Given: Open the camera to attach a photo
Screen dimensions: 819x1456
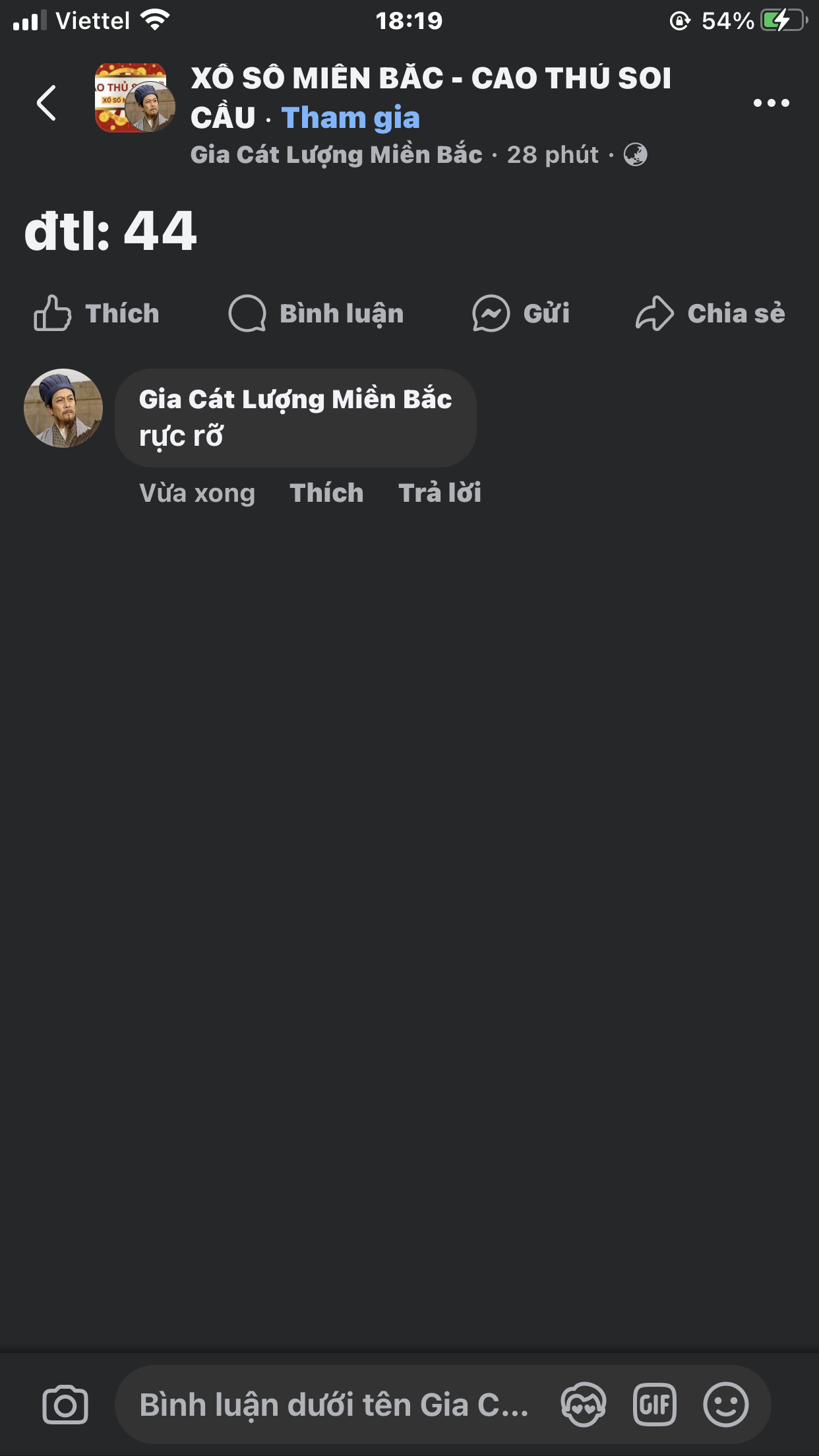Looking at the screenshot, I should tap(65, 1405).
